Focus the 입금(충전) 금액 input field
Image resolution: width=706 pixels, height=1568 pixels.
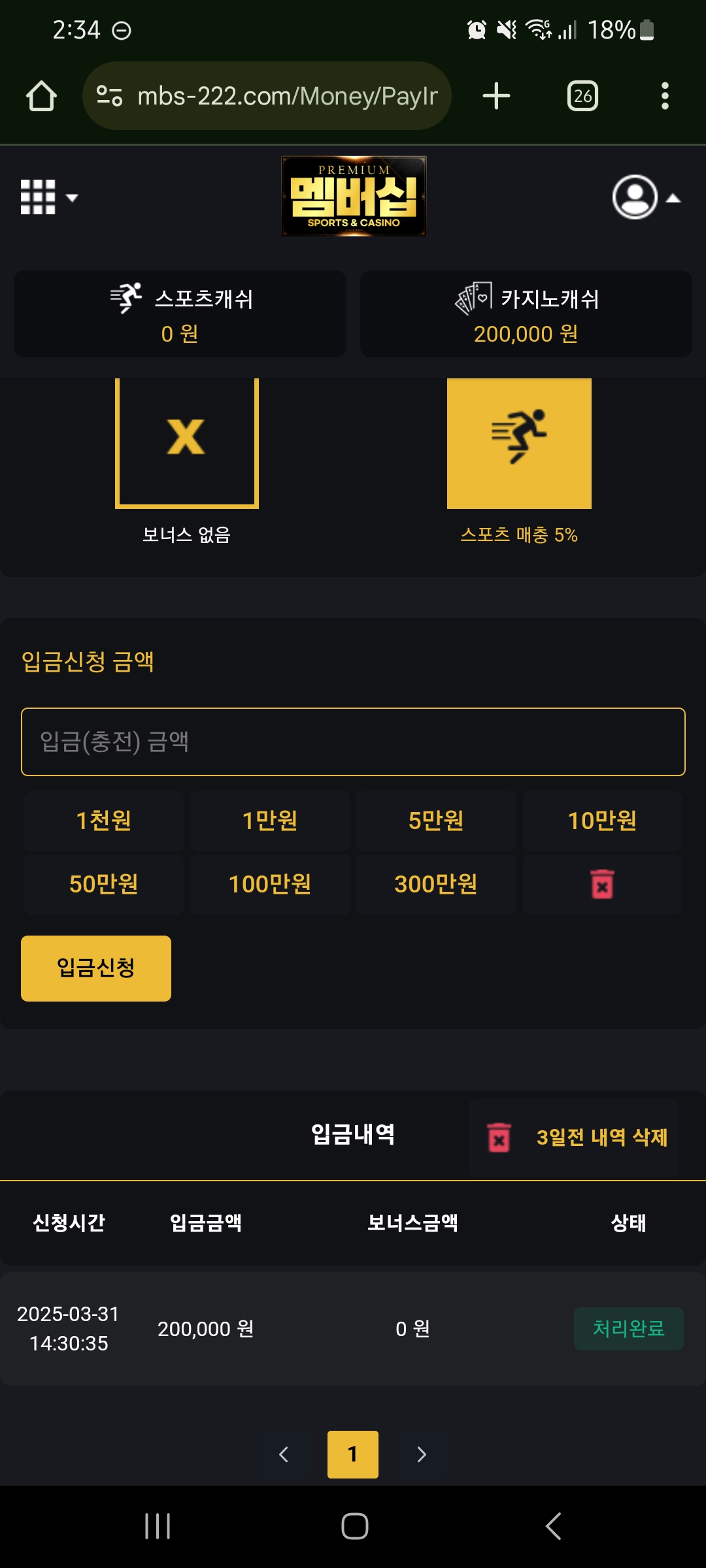pyautogui.click(x=353, y=742)
